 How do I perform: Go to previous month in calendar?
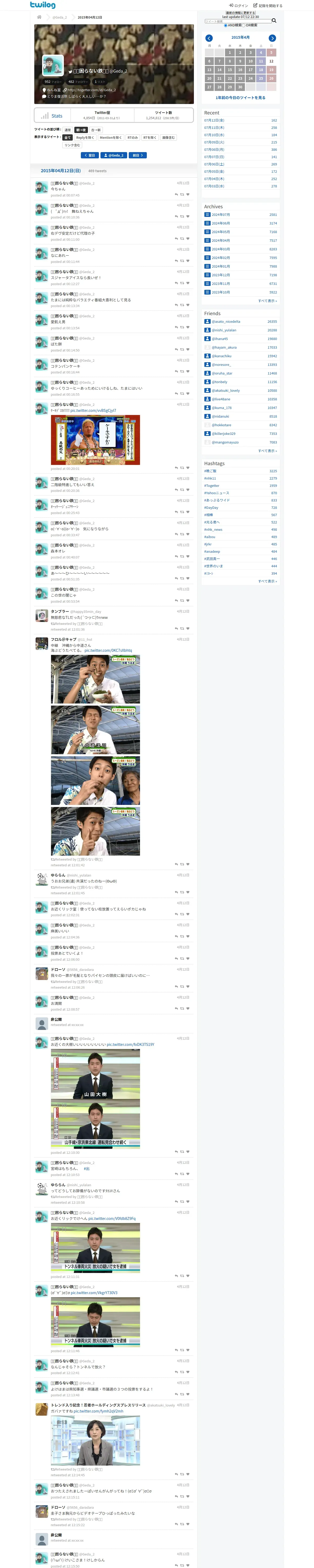(x=209, y=38)
